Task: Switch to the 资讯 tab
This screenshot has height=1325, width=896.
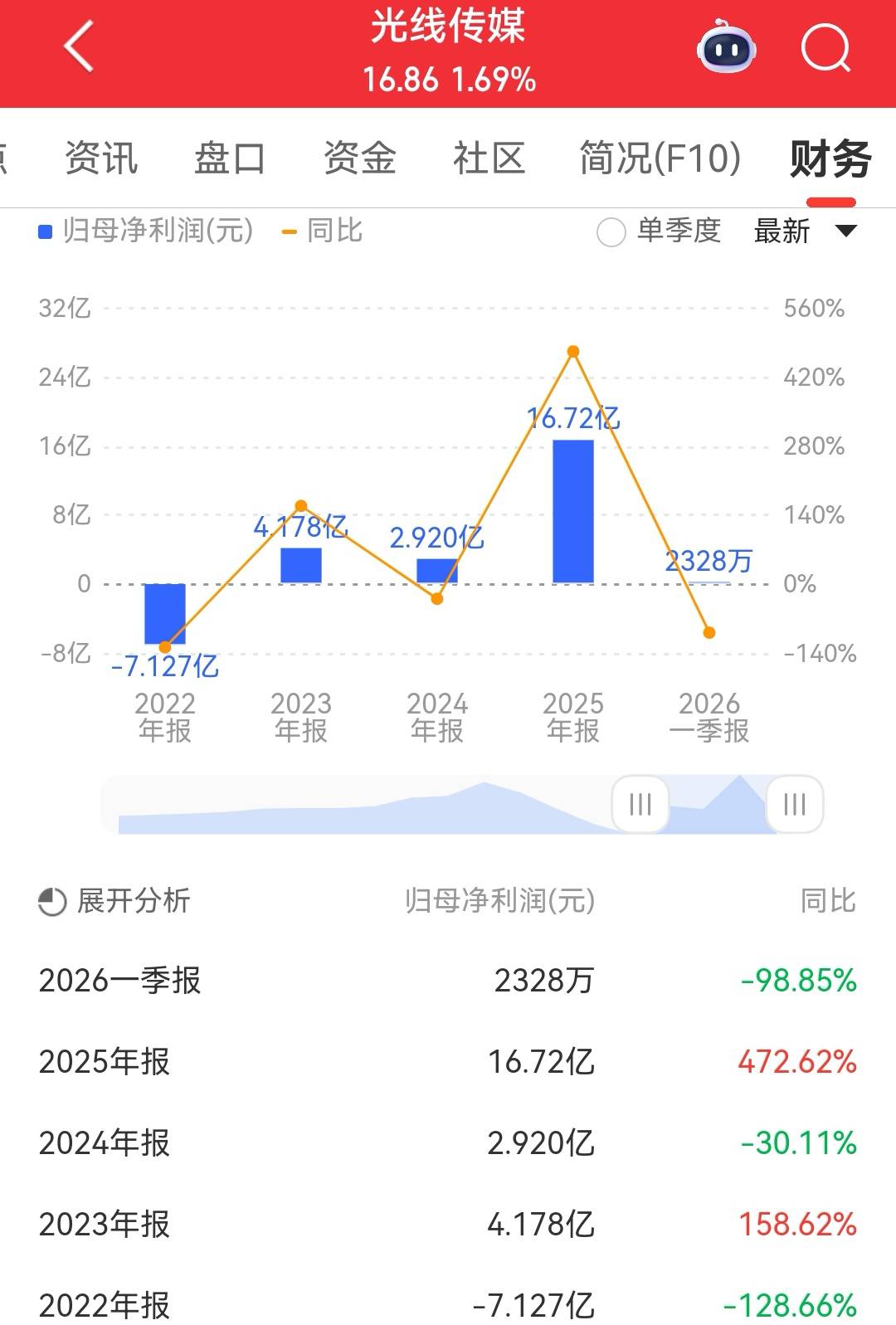Action: [101, 158]
